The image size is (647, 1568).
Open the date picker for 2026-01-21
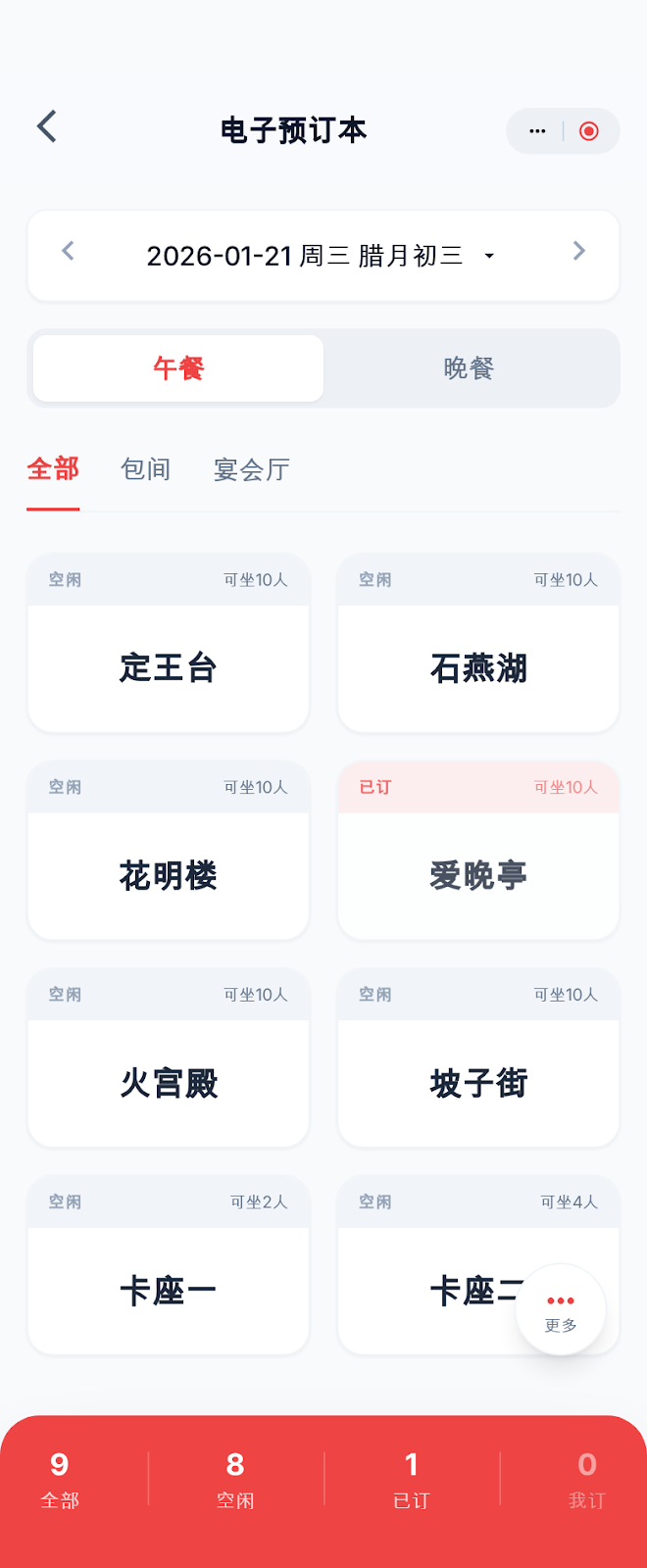[321, 256]
